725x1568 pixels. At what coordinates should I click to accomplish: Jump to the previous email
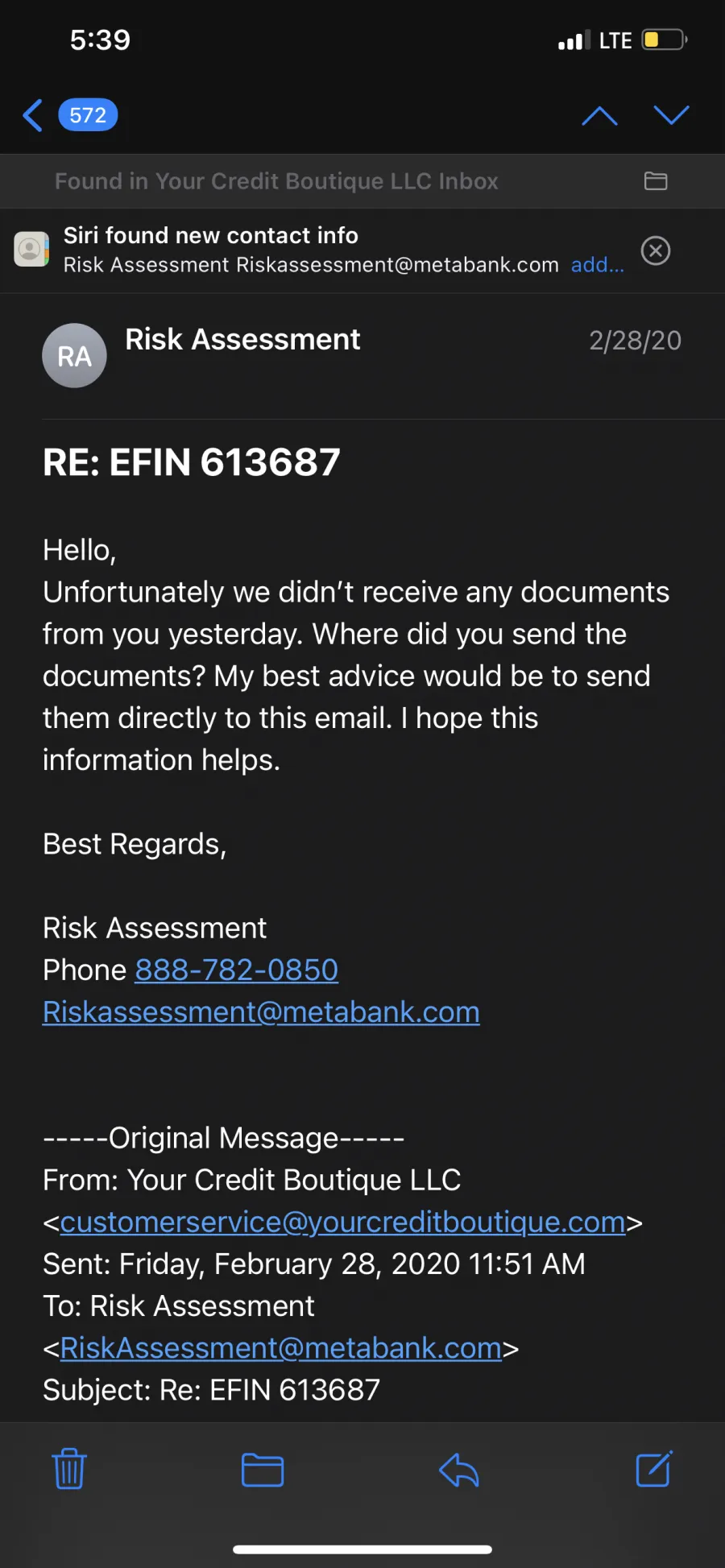599,115
